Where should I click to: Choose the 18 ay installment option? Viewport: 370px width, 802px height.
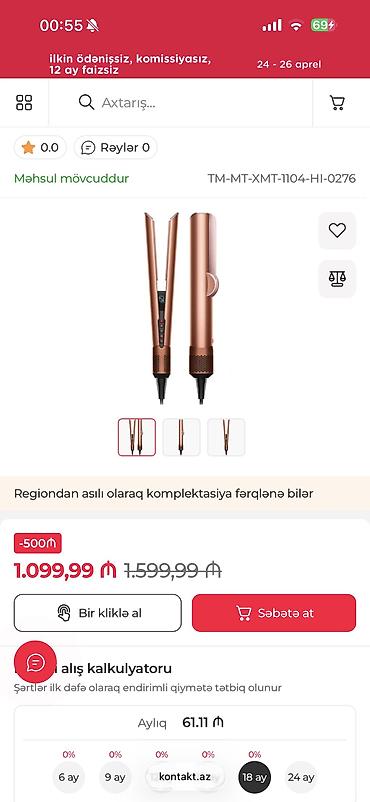(255, 777)
